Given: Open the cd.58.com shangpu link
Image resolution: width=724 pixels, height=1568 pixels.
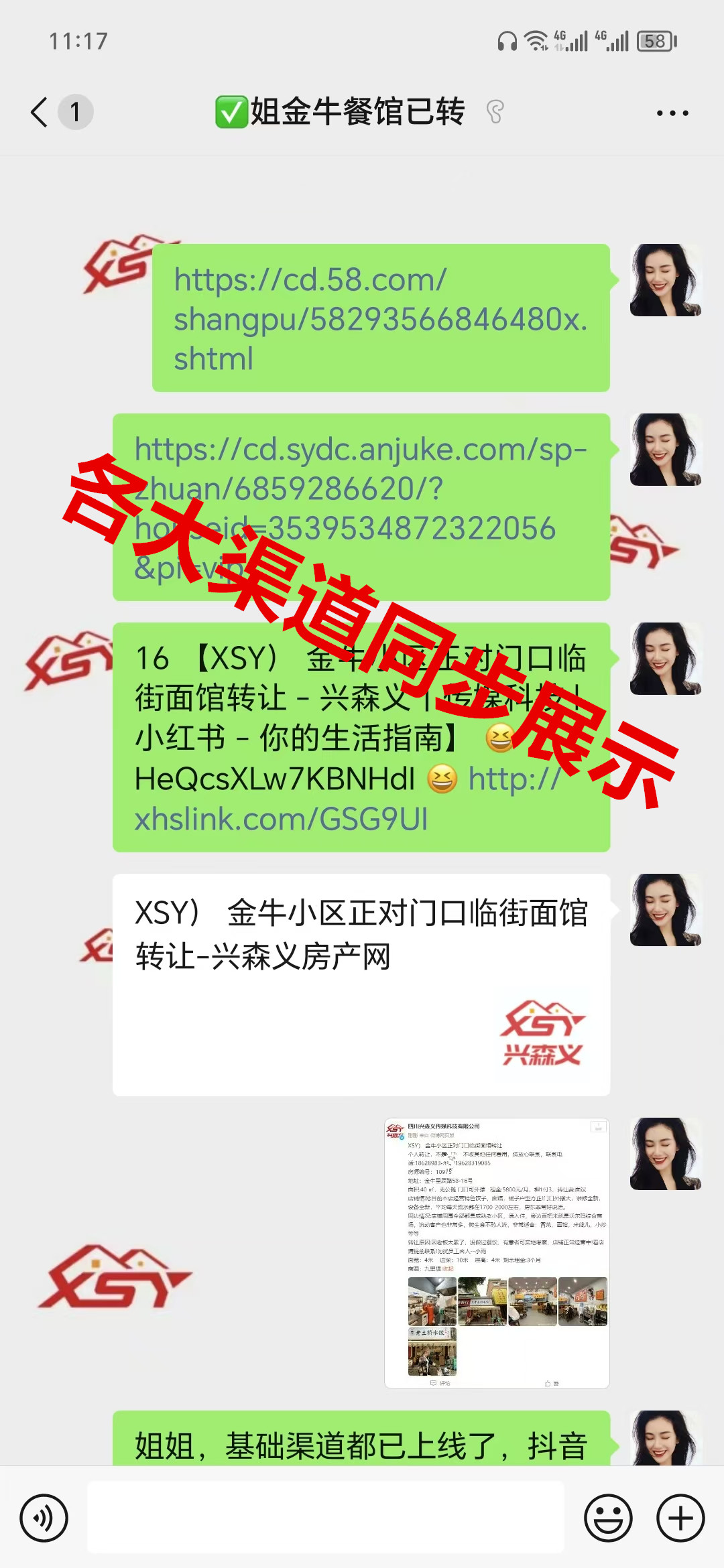Looking at the screenshot, I should 379,319.
